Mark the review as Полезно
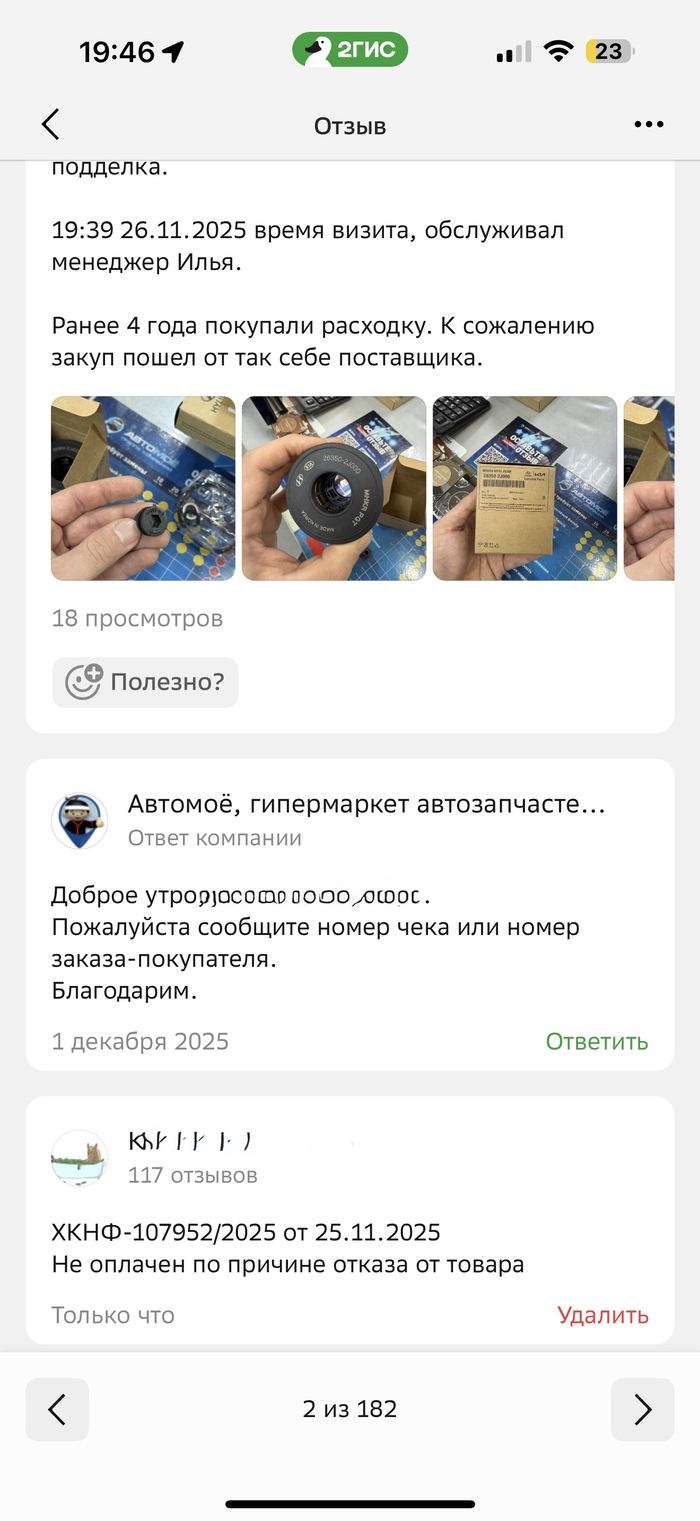This screenshot has height=1521, width=700. 145,683
